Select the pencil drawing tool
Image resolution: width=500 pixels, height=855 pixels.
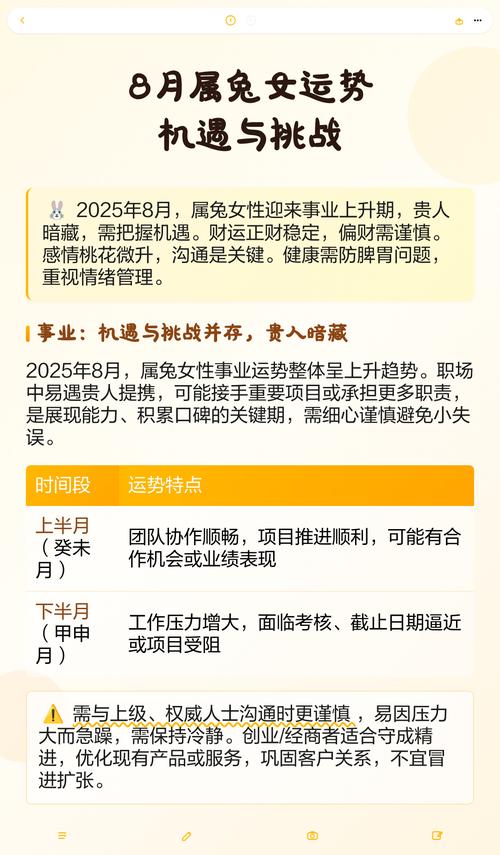[187, 835]
